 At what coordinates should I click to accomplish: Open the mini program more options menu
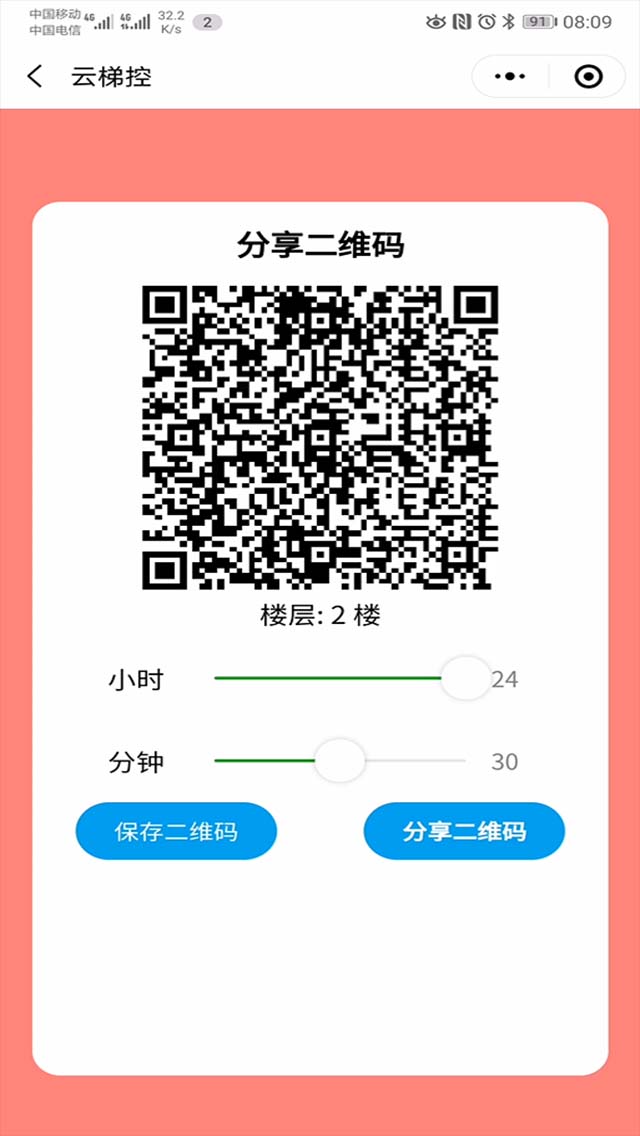511,77
